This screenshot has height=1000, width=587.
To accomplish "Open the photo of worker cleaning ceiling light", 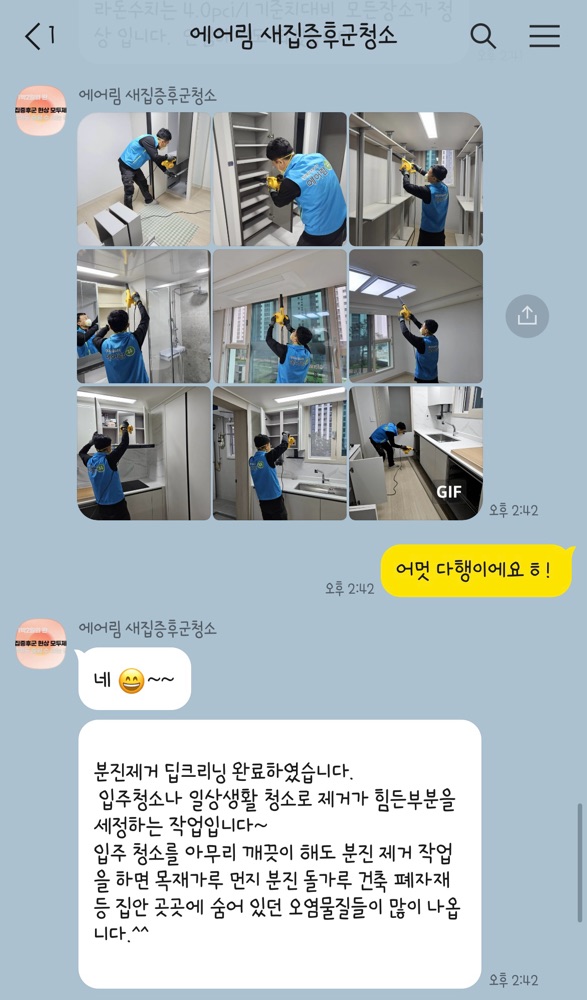I will pos(416,316).
